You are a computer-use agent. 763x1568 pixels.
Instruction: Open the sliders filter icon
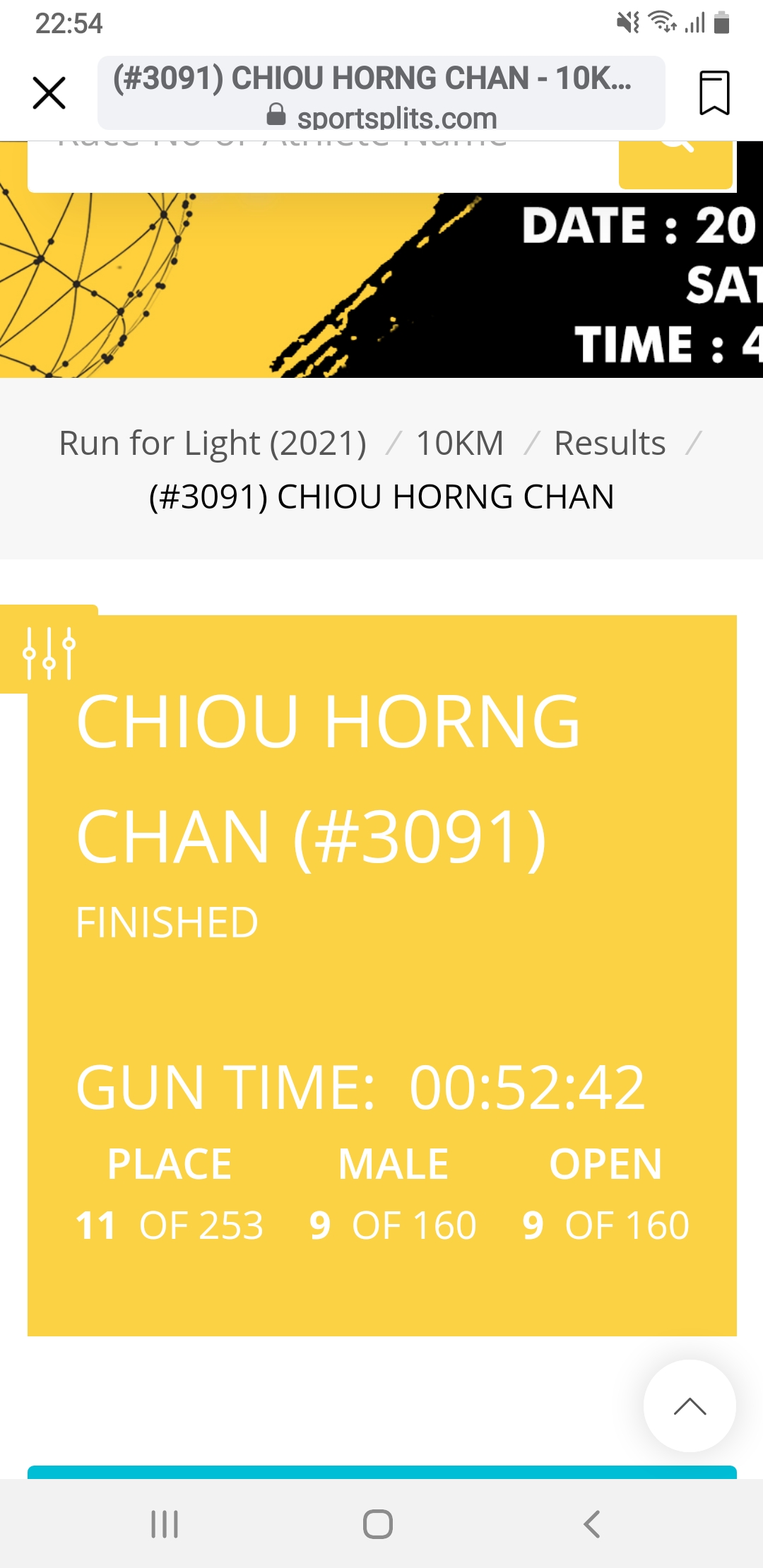click(x=49, y=651)
